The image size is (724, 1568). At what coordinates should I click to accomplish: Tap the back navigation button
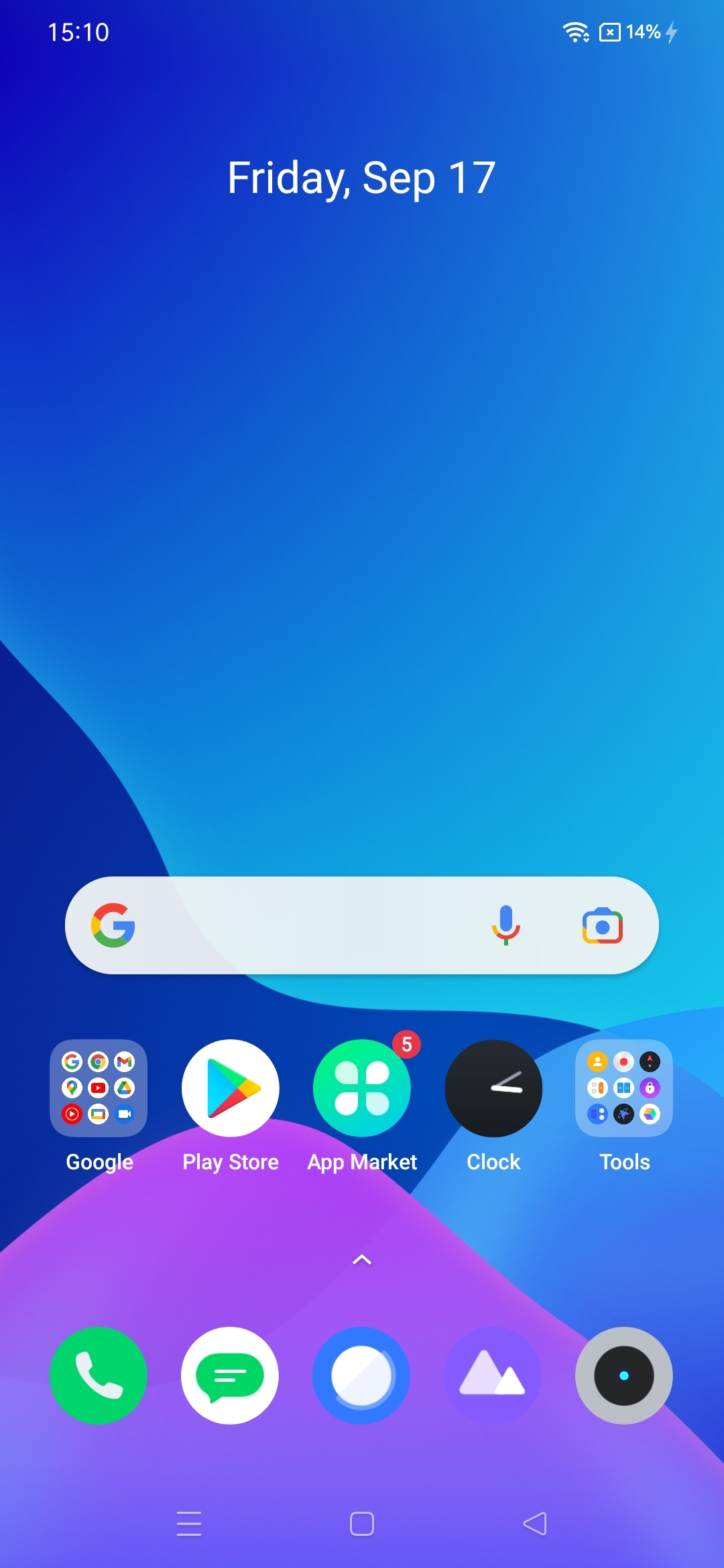(535, 1524)
